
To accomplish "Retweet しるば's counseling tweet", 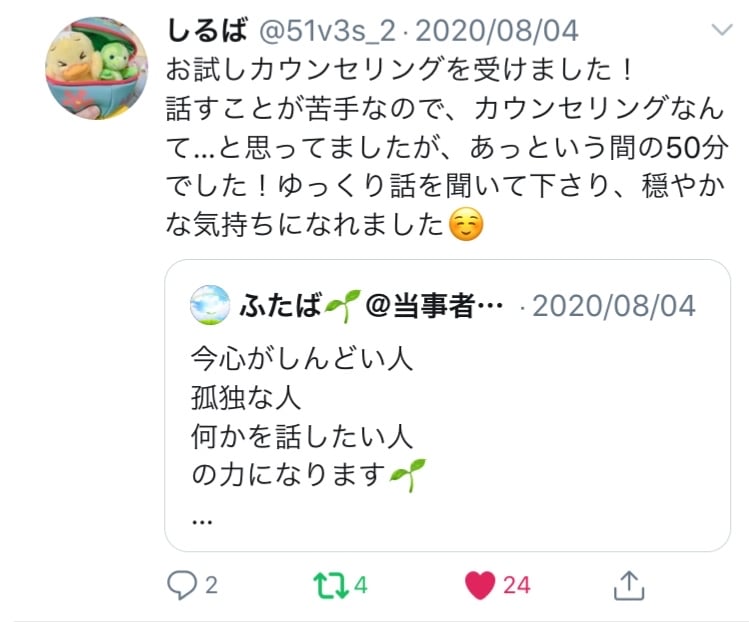I will tap(330, 584).
